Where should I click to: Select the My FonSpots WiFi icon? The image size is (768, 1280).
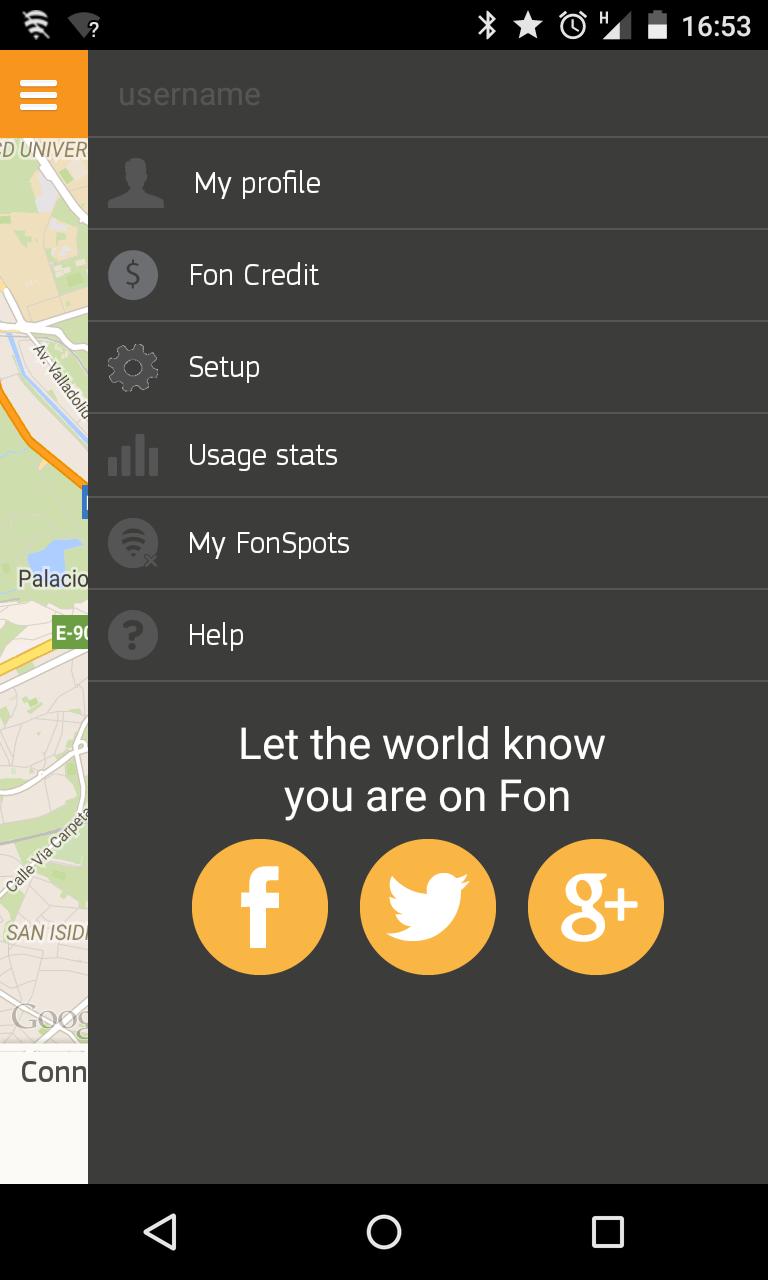pos(133,543)
